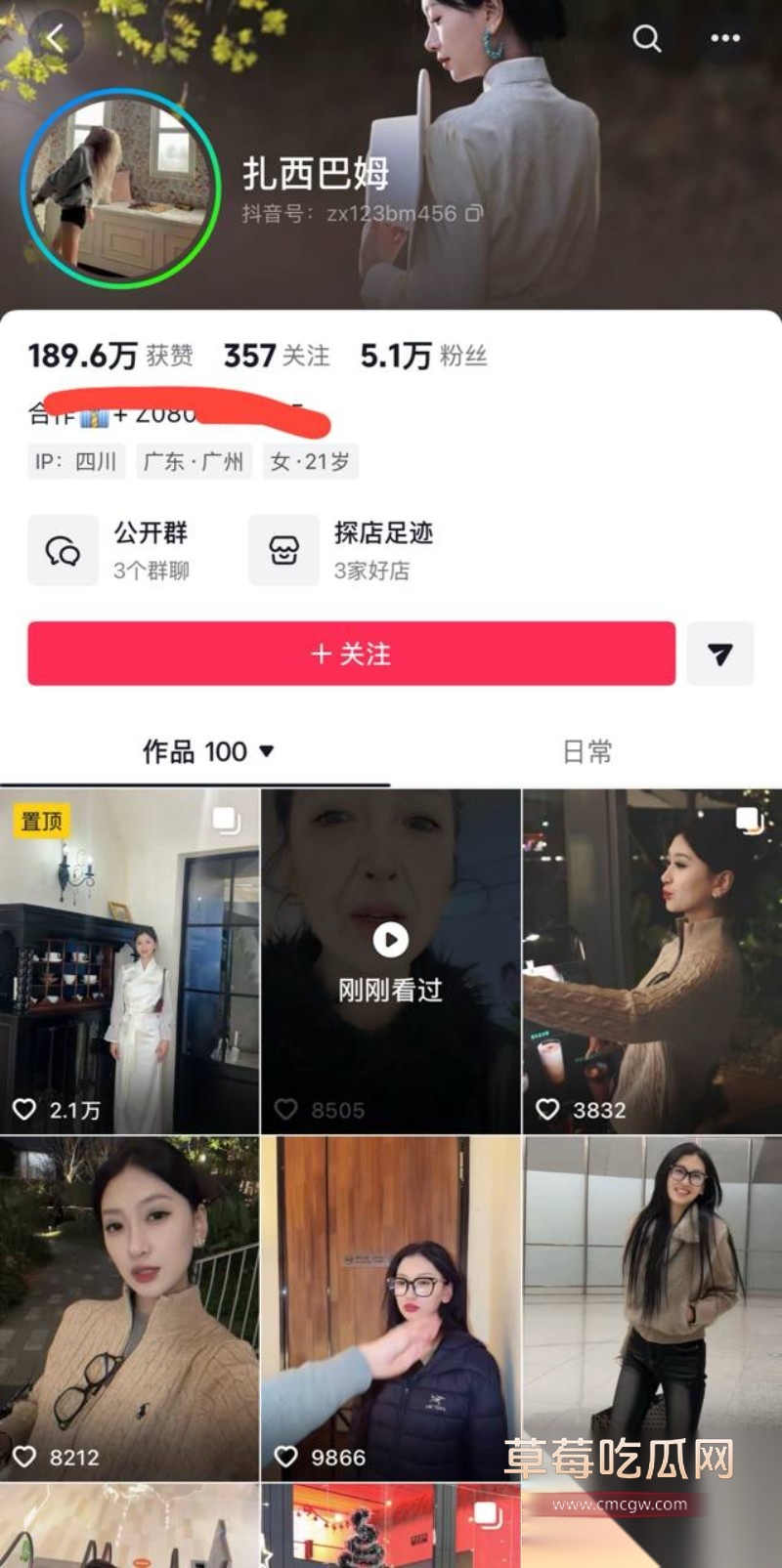Select the 作品 100 tab
The height and width of the screenshot is (1568, 782).
tap(203, 752)
